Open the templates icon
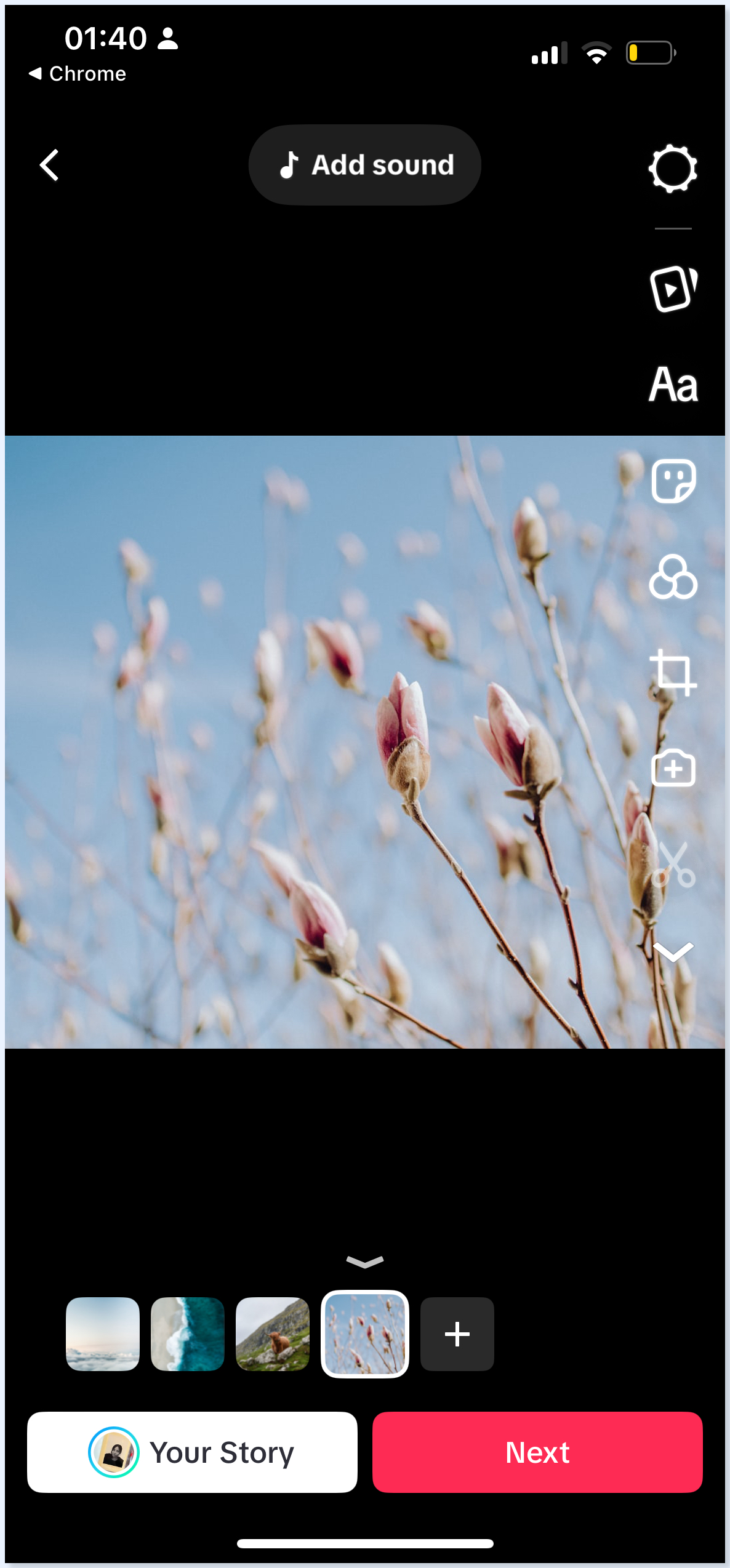This screenshot has height=1568, width=730. pyautogui.click(x=673, y=289)
